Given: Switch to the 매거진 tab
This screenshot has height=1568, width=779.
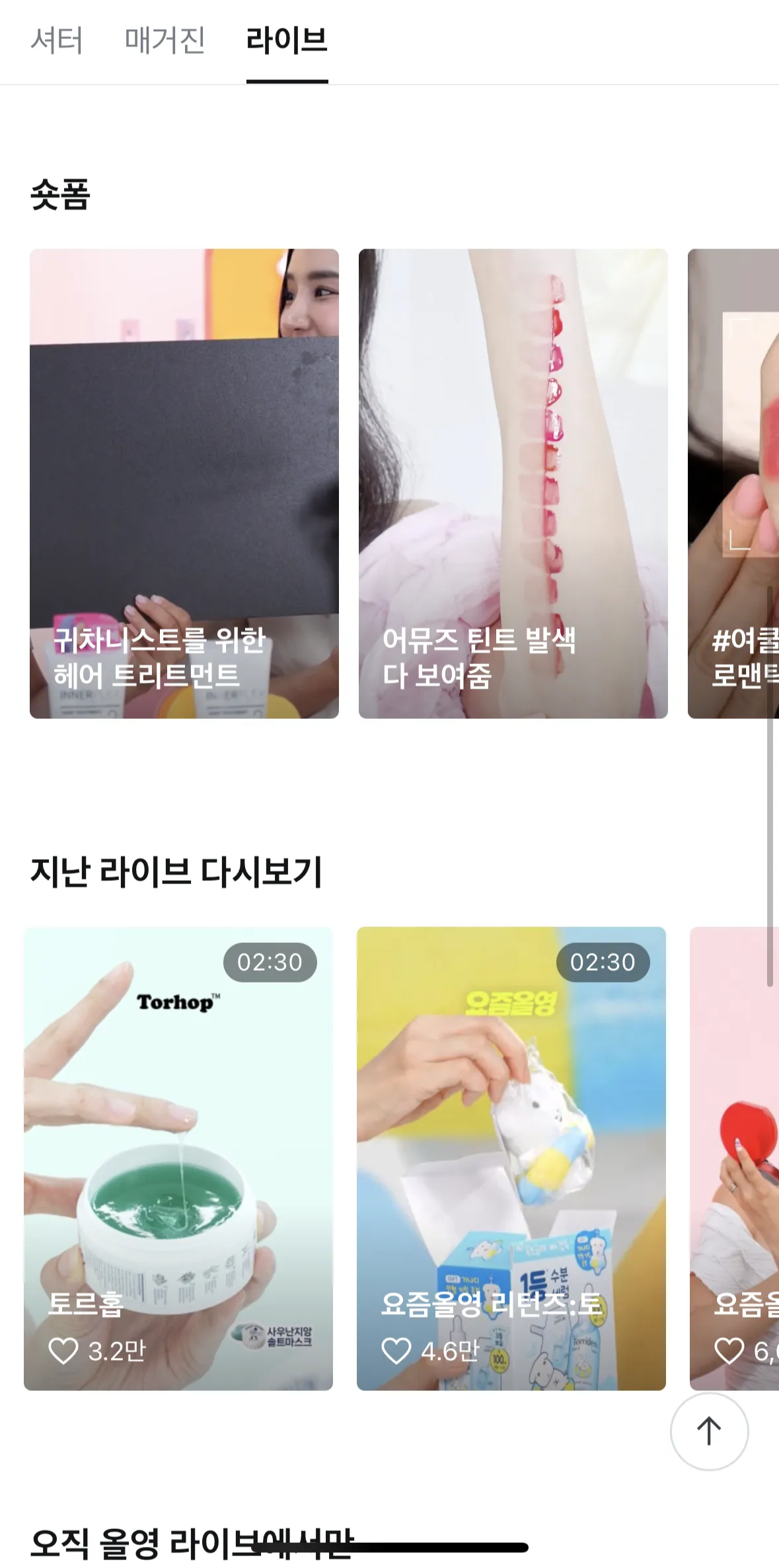Looking at the screenshot, I should (x=165, y=40).
